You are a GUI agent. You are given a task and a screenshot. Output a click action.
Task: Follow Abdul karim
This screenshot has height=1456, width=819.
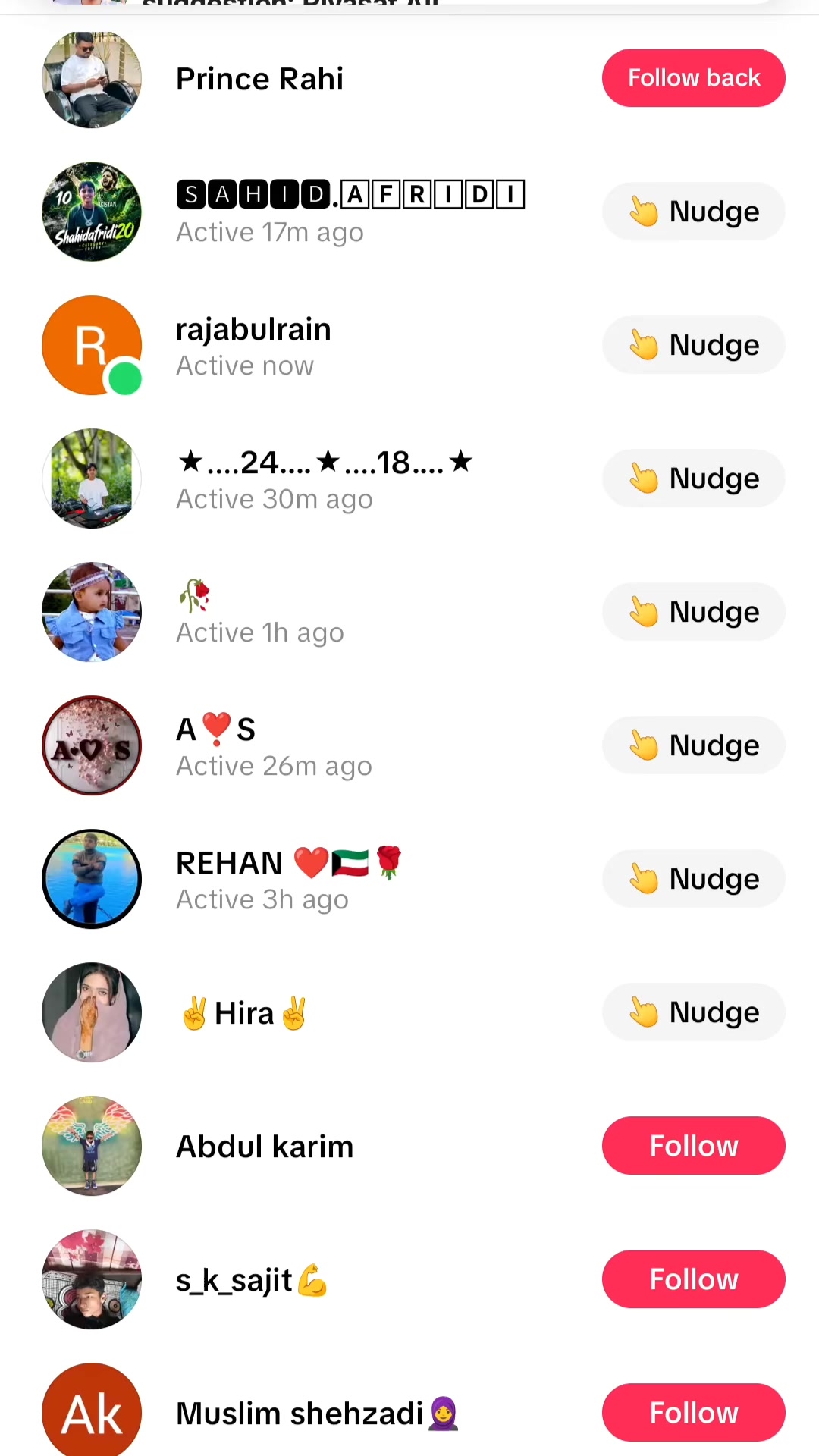[693, 1146]
